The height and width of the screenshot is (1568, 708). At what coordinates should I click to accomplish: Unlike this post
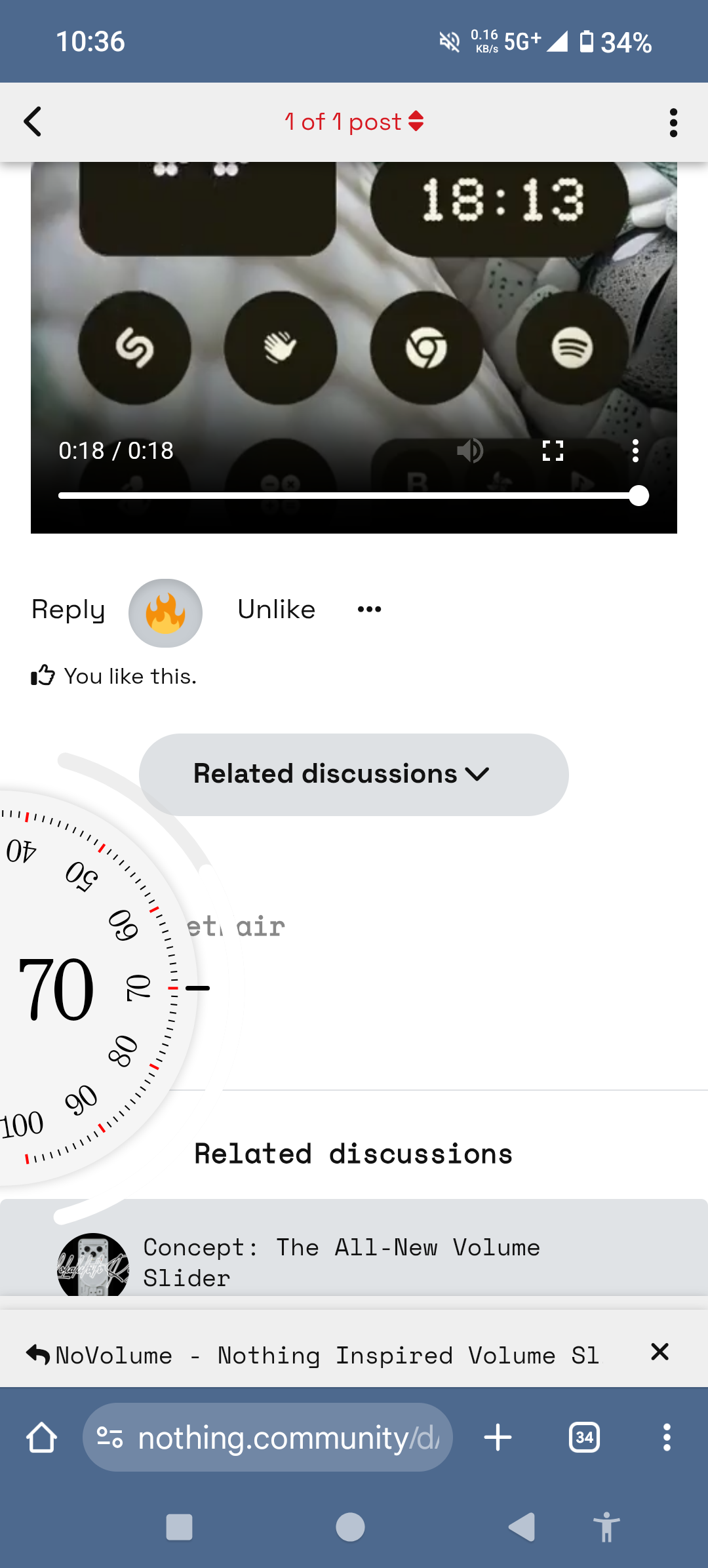point(276,610)
